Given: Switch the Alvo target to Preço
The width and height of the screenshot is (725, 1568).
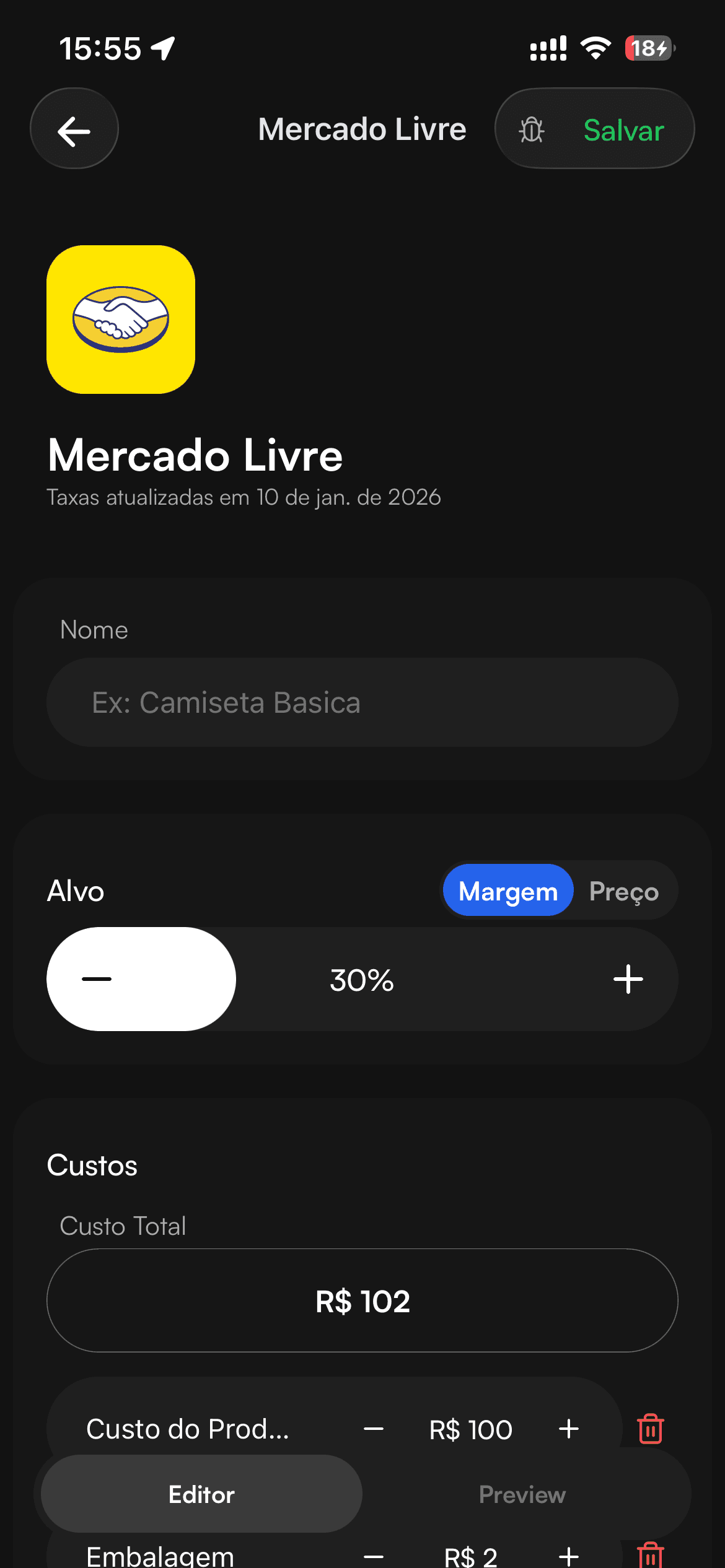Looking at the screenshot, I should point(625,891).
